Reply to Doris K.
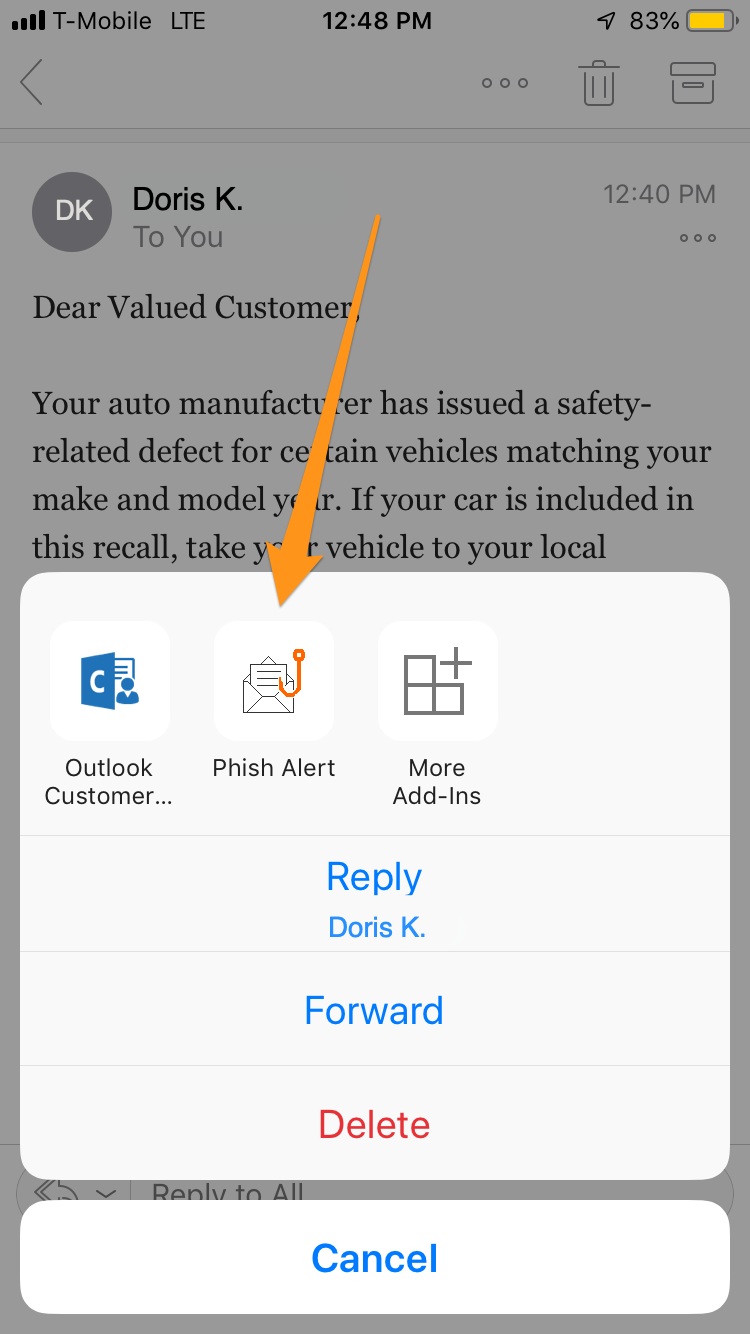 pos(374,894)
